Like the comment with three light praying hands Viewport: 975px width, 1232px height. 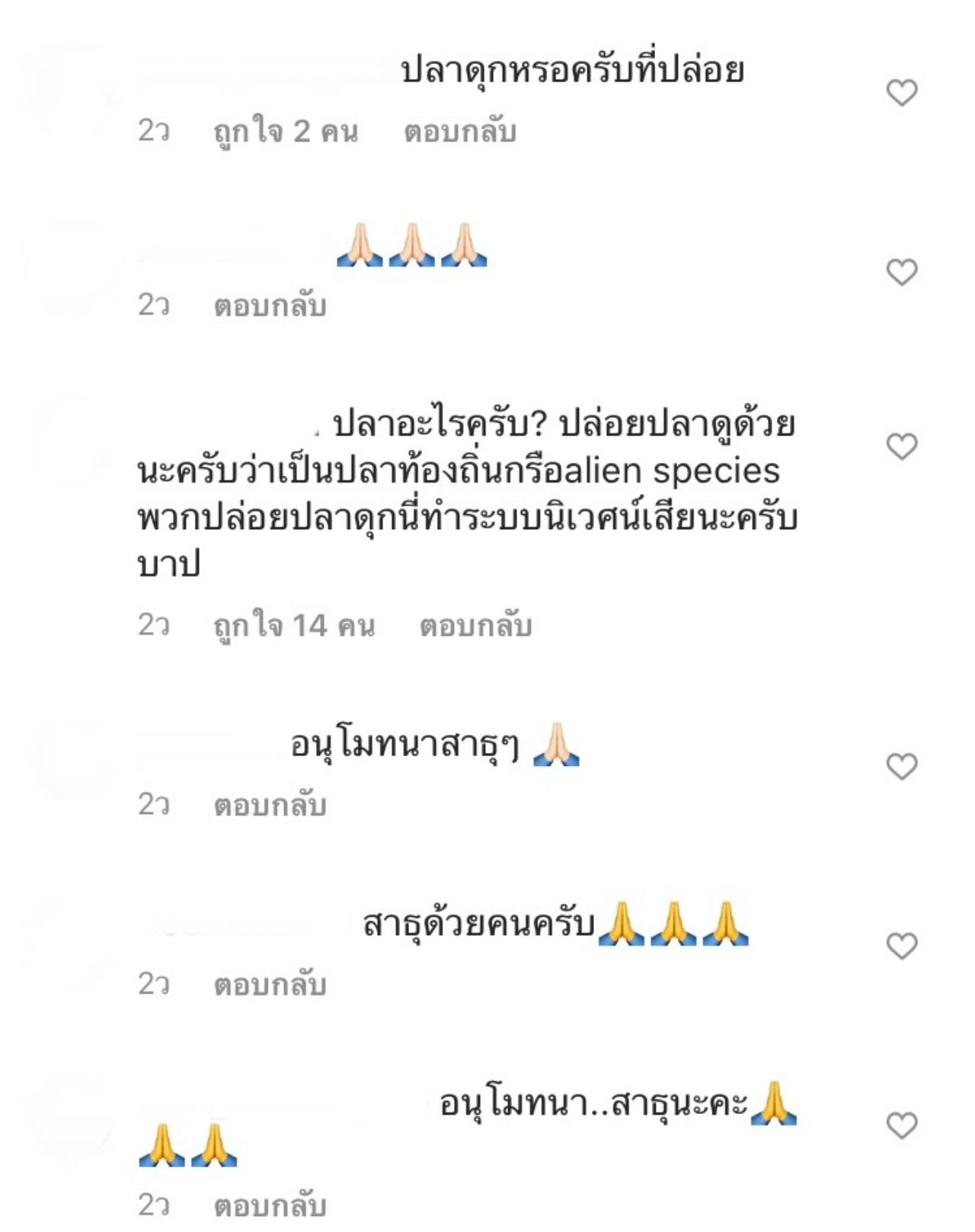pyautogui.click(x=902, y=272)
